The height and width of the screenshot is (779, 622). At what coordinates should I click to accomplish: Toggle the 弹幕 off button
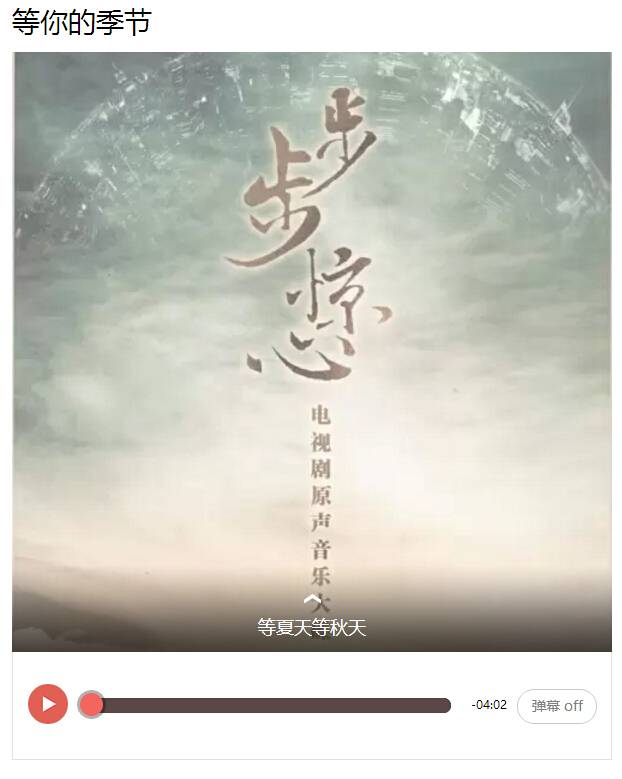point(556,706)
